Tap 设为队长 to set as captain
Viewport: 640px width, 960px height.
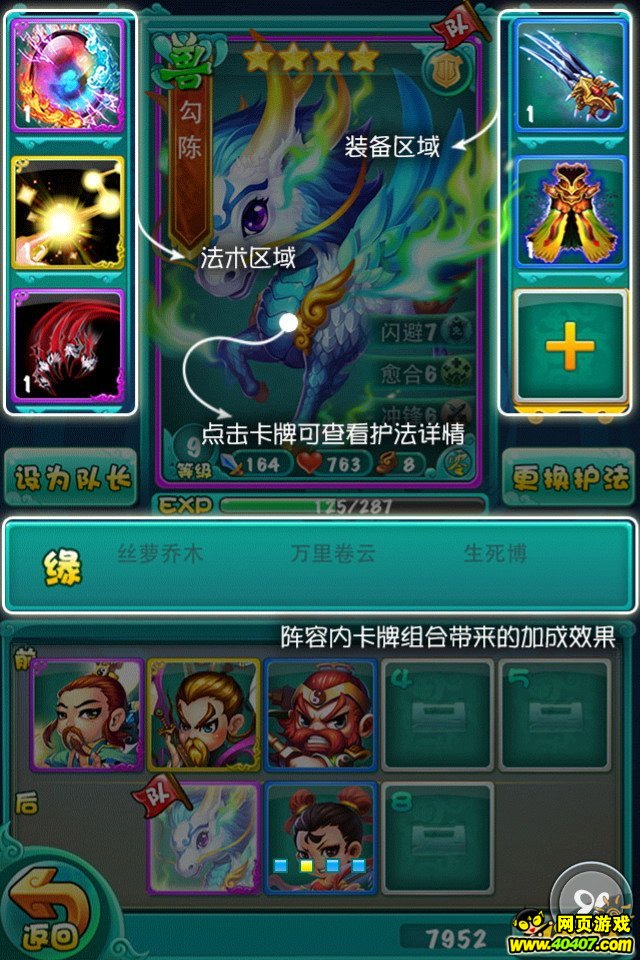[70, 478]
